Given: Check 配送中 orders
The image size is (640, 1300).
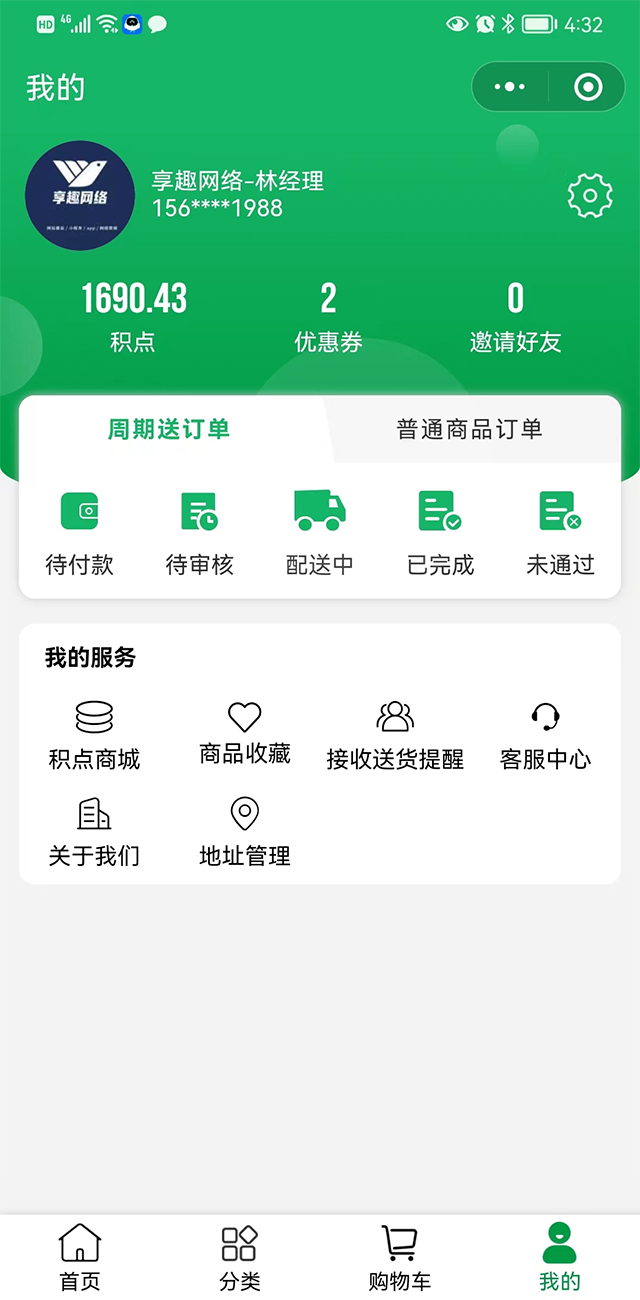Looking at the screenshot, I should 320,533.
